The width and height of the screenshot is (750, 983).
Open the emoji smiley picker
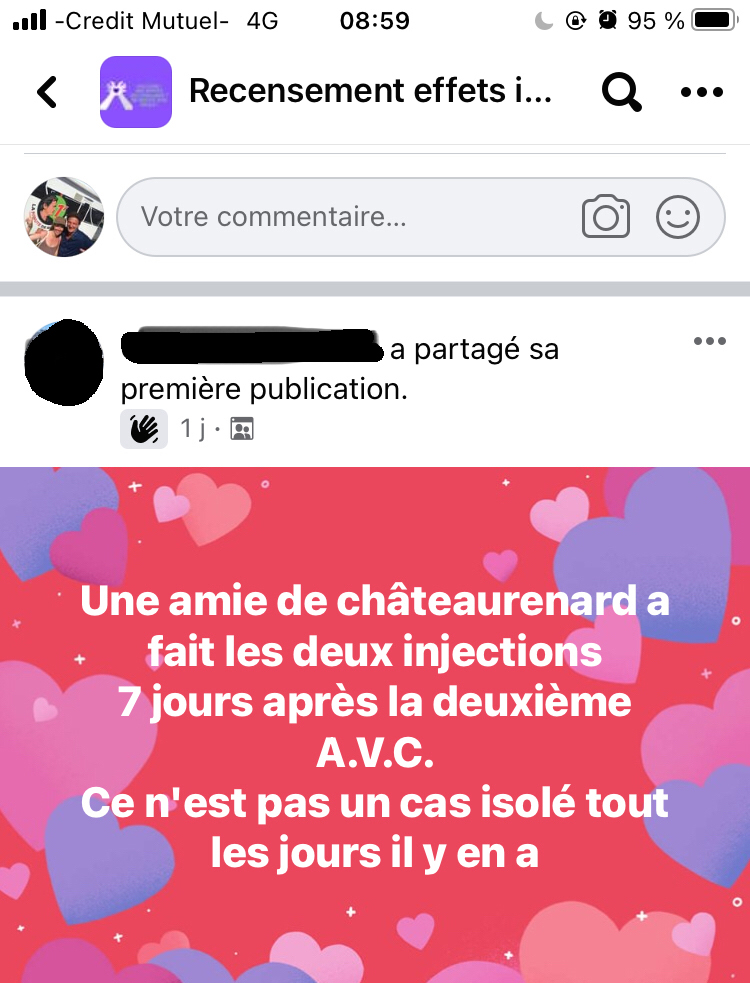click(678, 217)
